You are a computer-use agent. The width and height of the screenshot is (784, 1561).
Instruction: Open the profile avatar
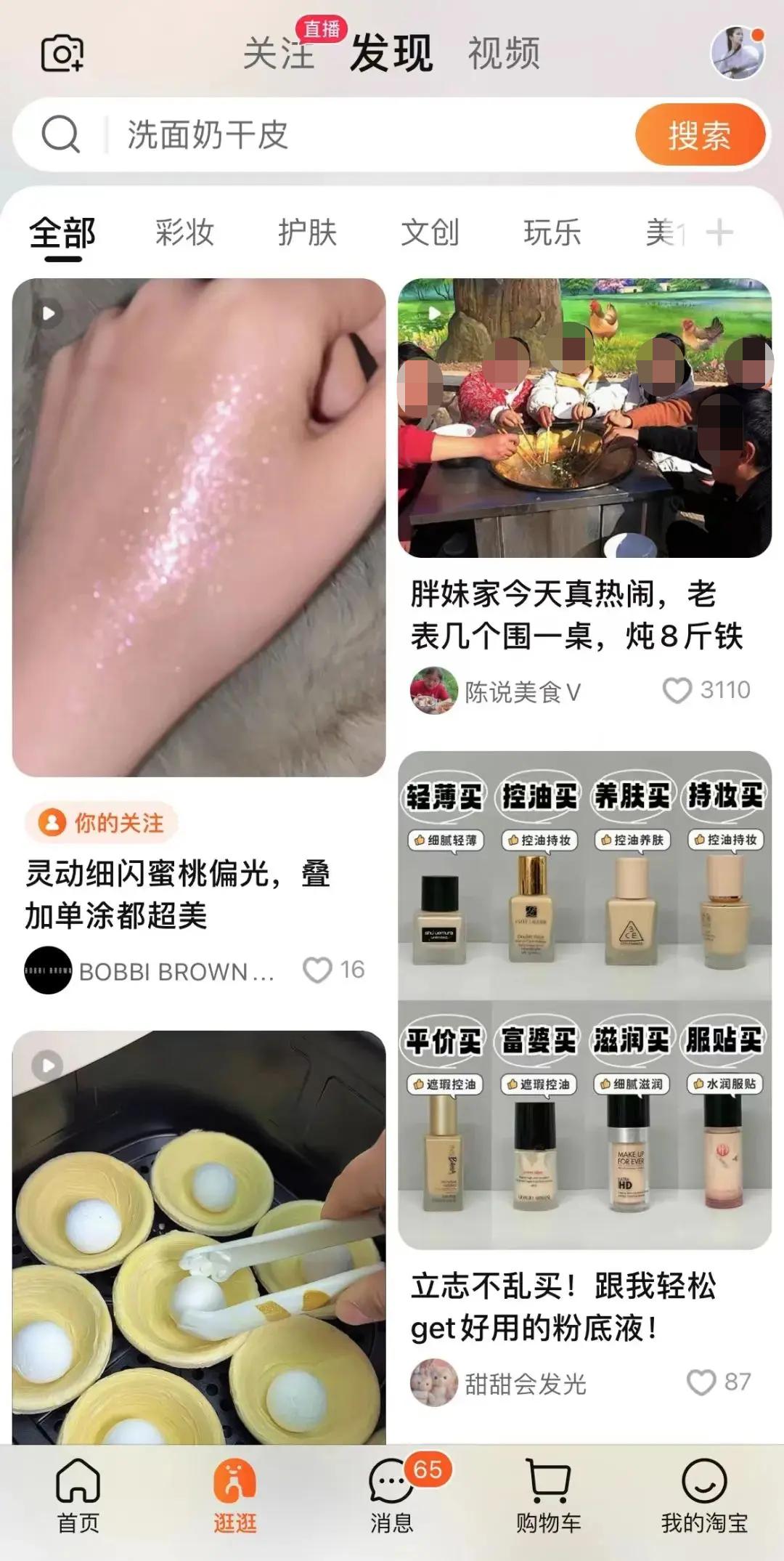coord(738,52)
